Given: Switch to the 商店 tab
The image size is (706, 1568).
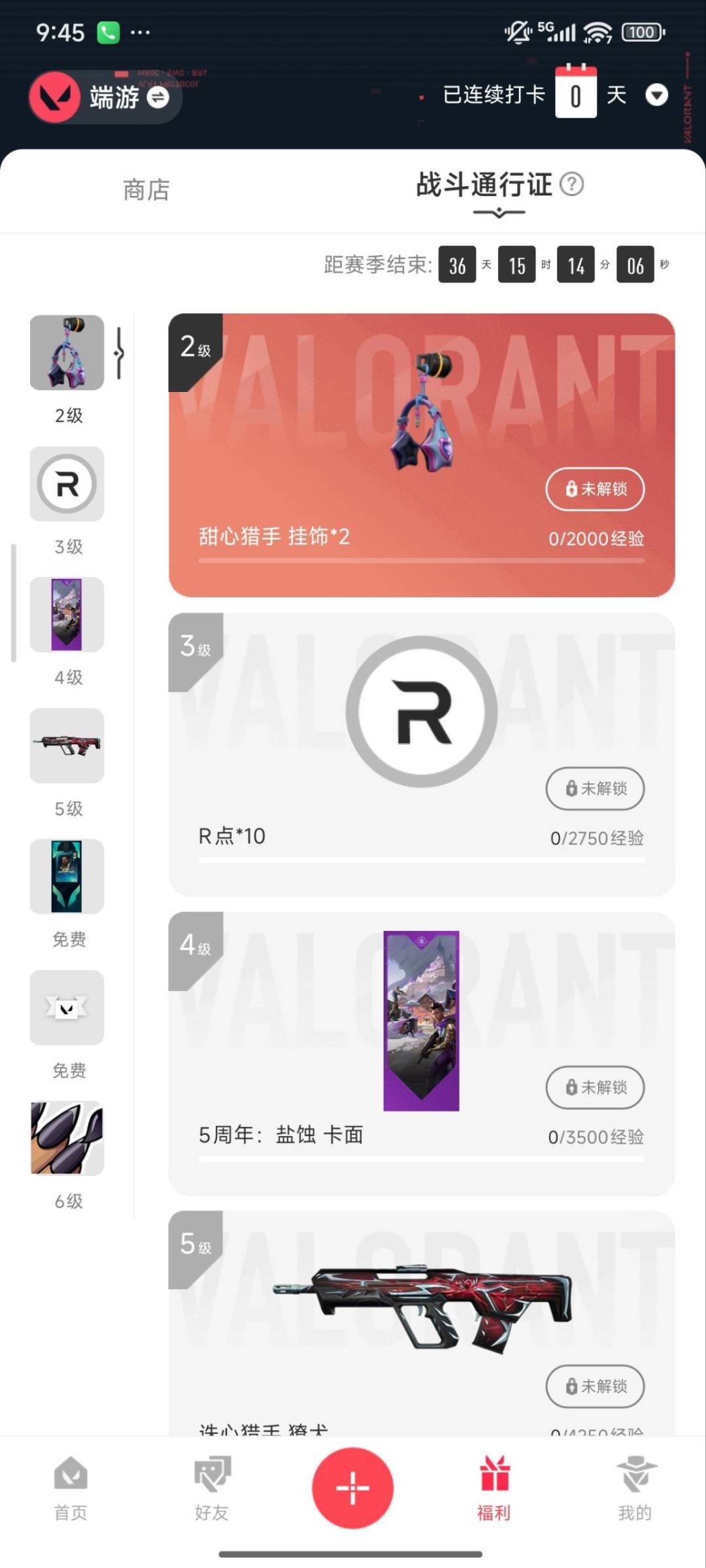Looking at the screenshot, I should point(145,189).
